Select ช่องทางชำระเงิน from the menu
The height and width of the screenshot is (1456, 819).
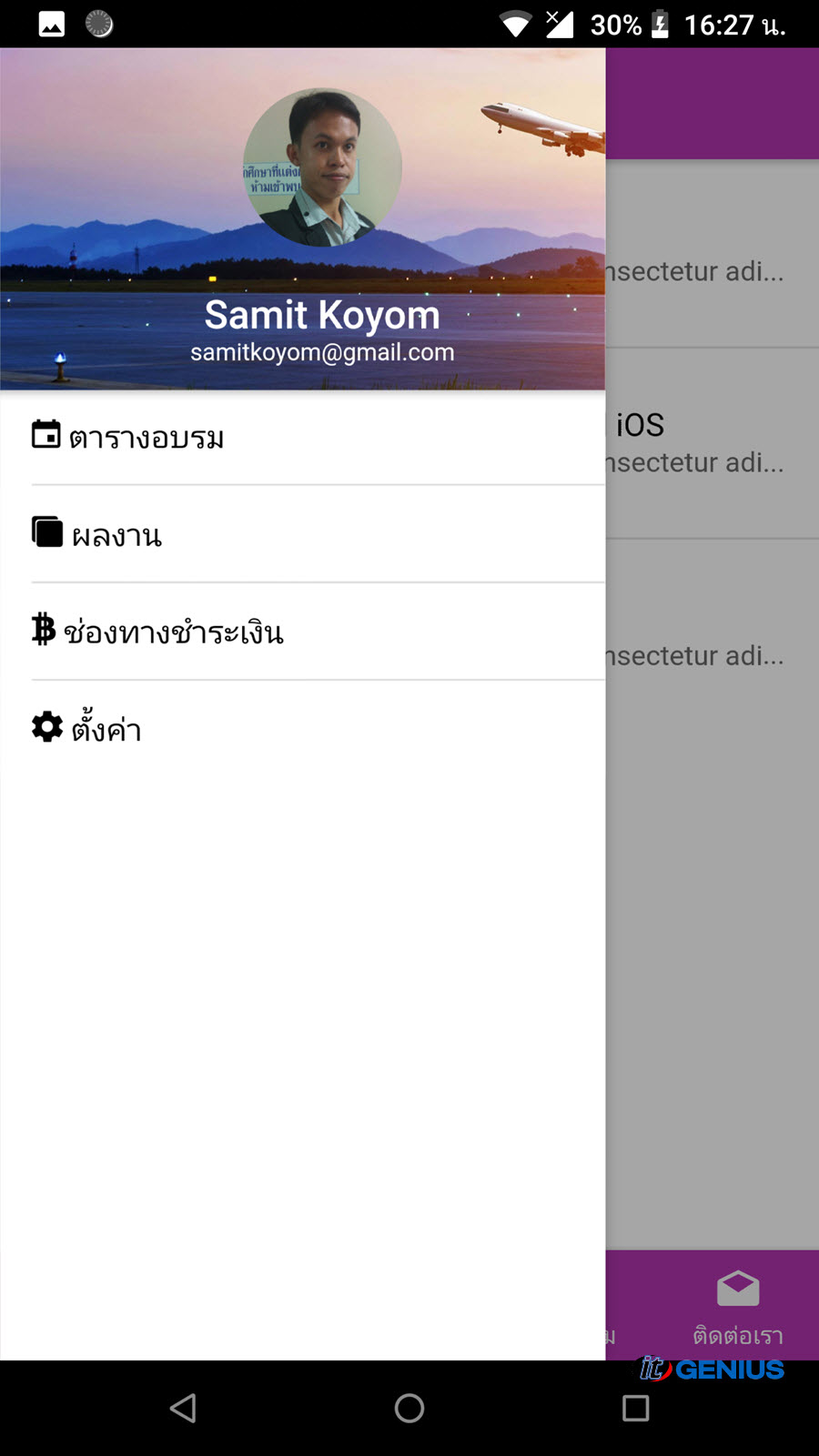[x=302, y=632]
